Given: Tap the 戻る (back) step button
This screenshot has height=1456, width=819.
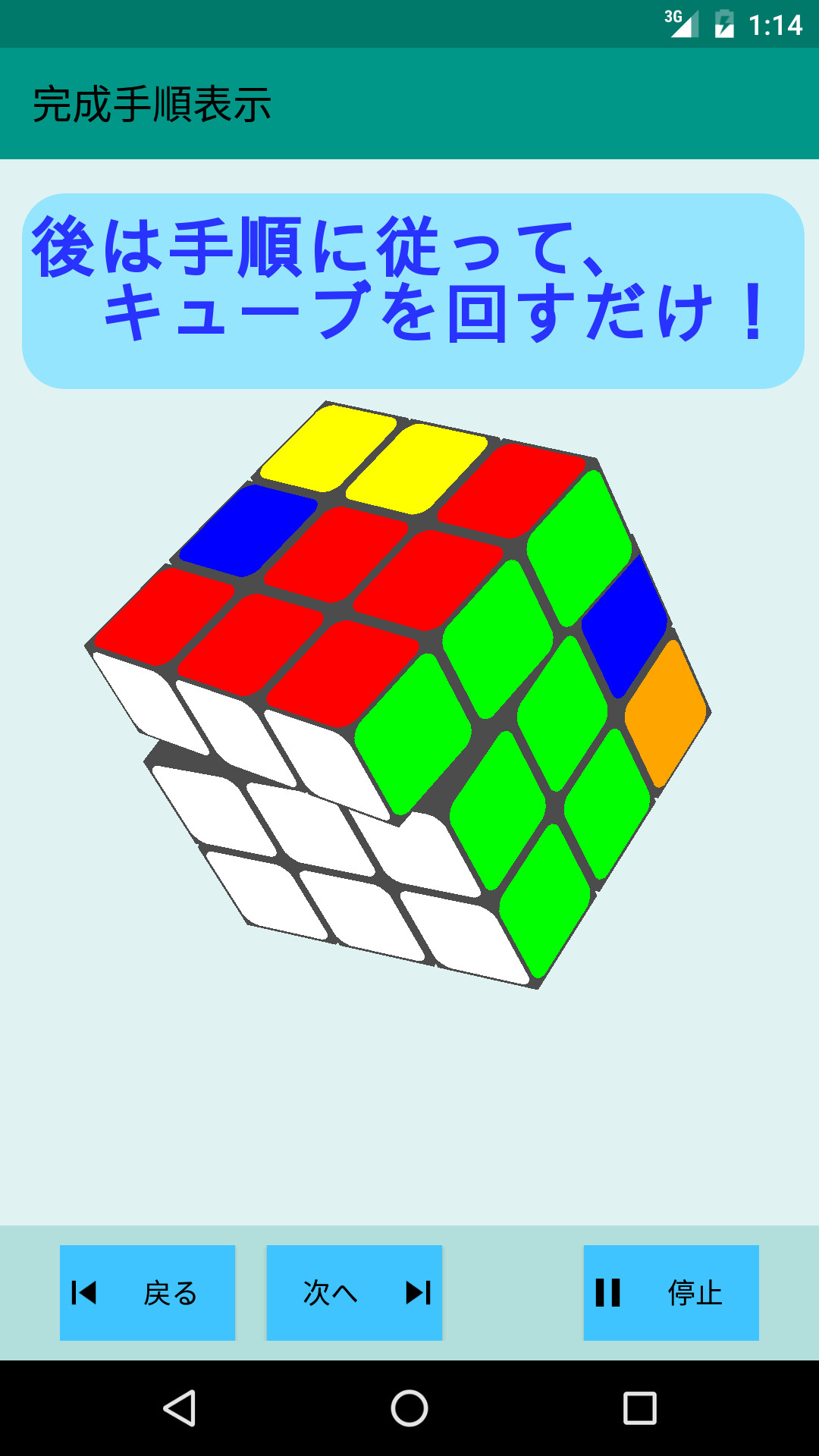Looking at the screenshot, I should pos(147,1292).
